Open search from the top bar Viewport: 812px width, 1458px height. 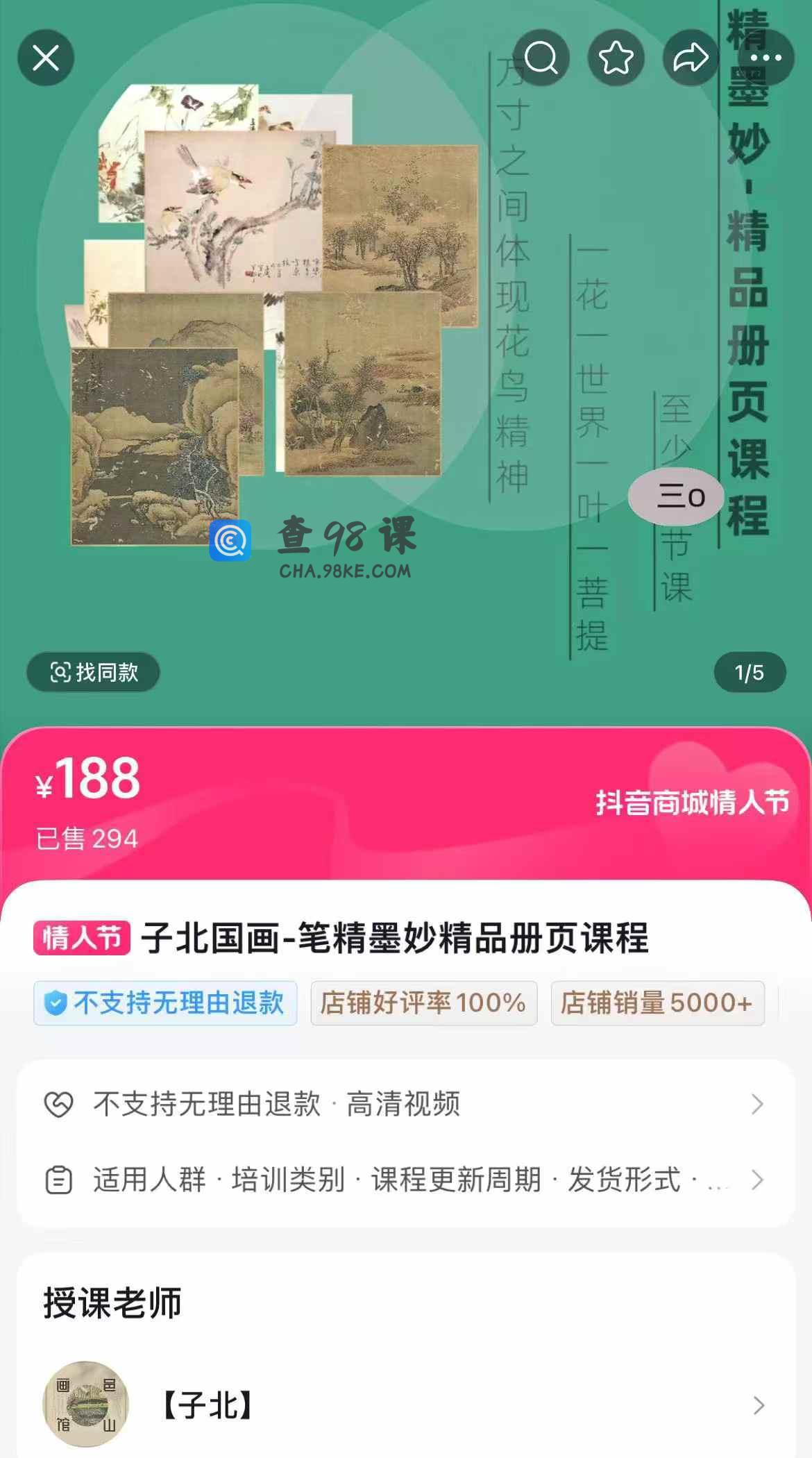[541, 58]
